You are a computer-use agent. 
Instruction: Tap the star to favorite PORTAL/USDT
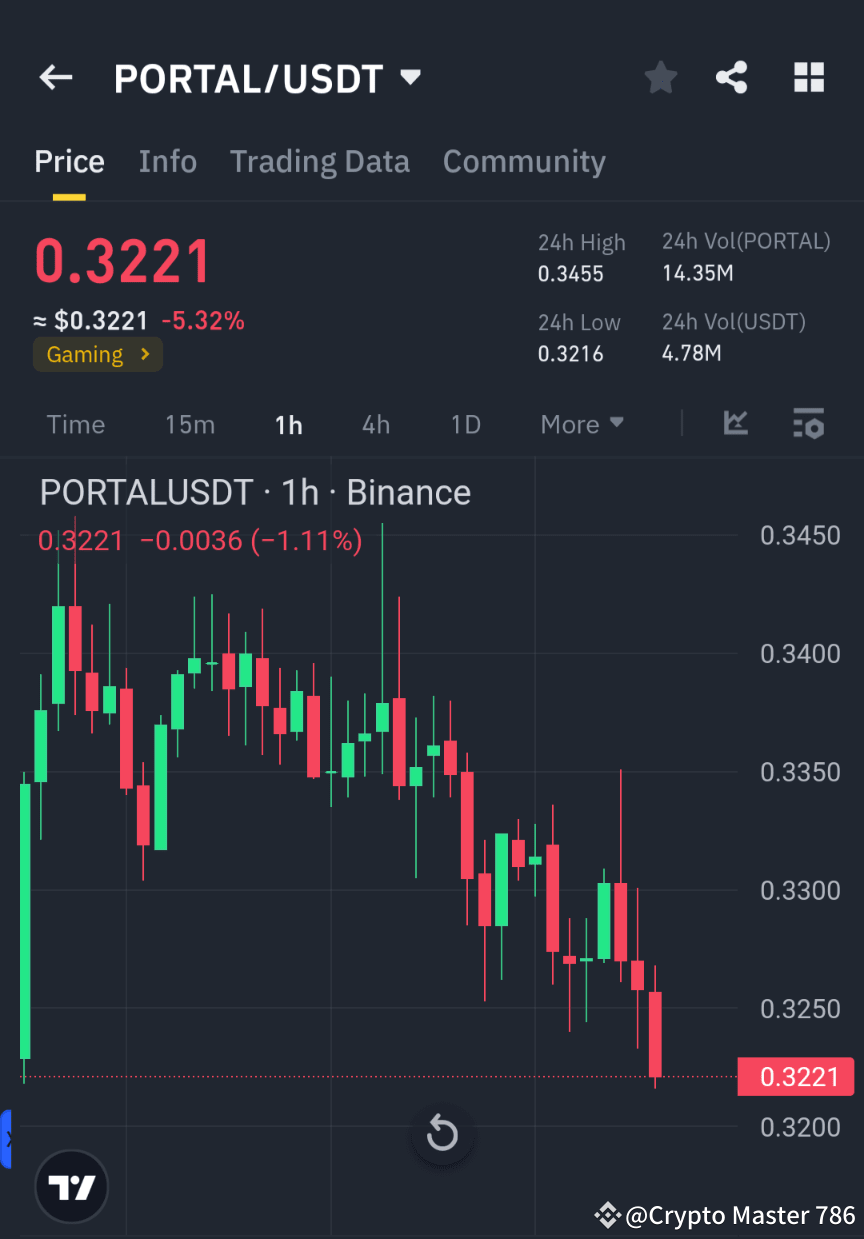pyautogui.click(x=660, y=77)
